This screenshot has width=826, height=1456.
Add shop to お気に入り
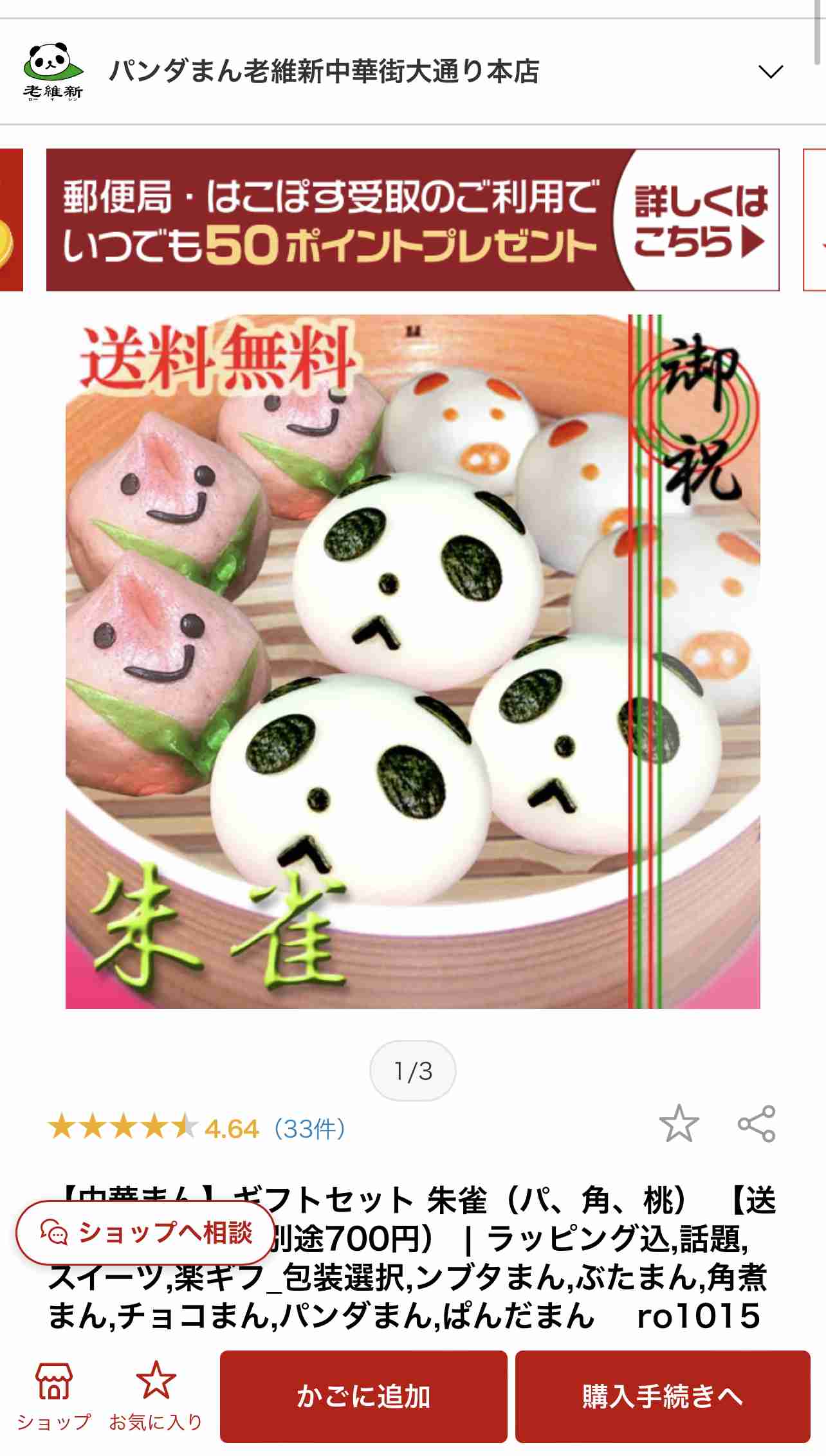(x=156, y=1396)
